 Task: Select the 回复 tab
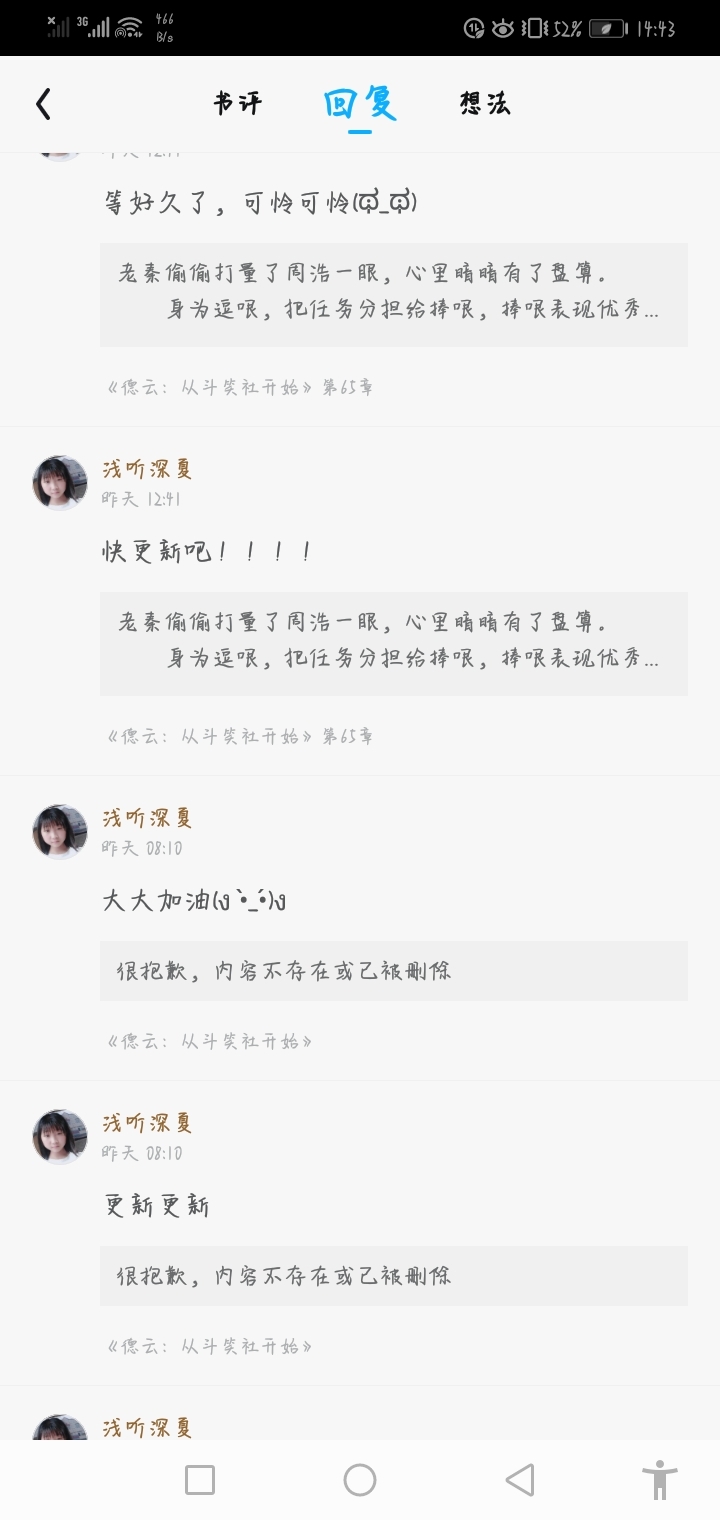coord(360,103)
